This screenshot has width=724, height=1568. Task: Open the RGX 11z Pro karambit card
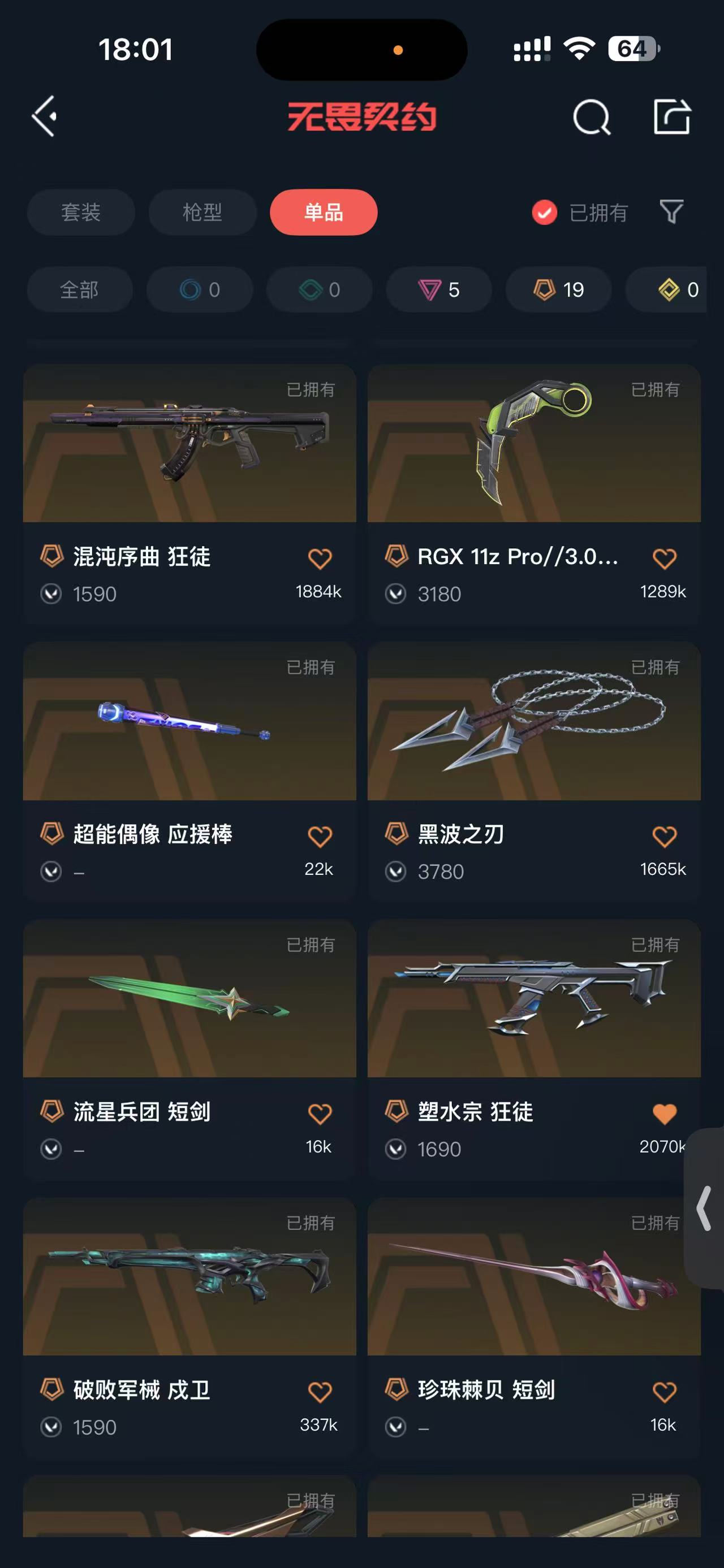coord(534,444)
